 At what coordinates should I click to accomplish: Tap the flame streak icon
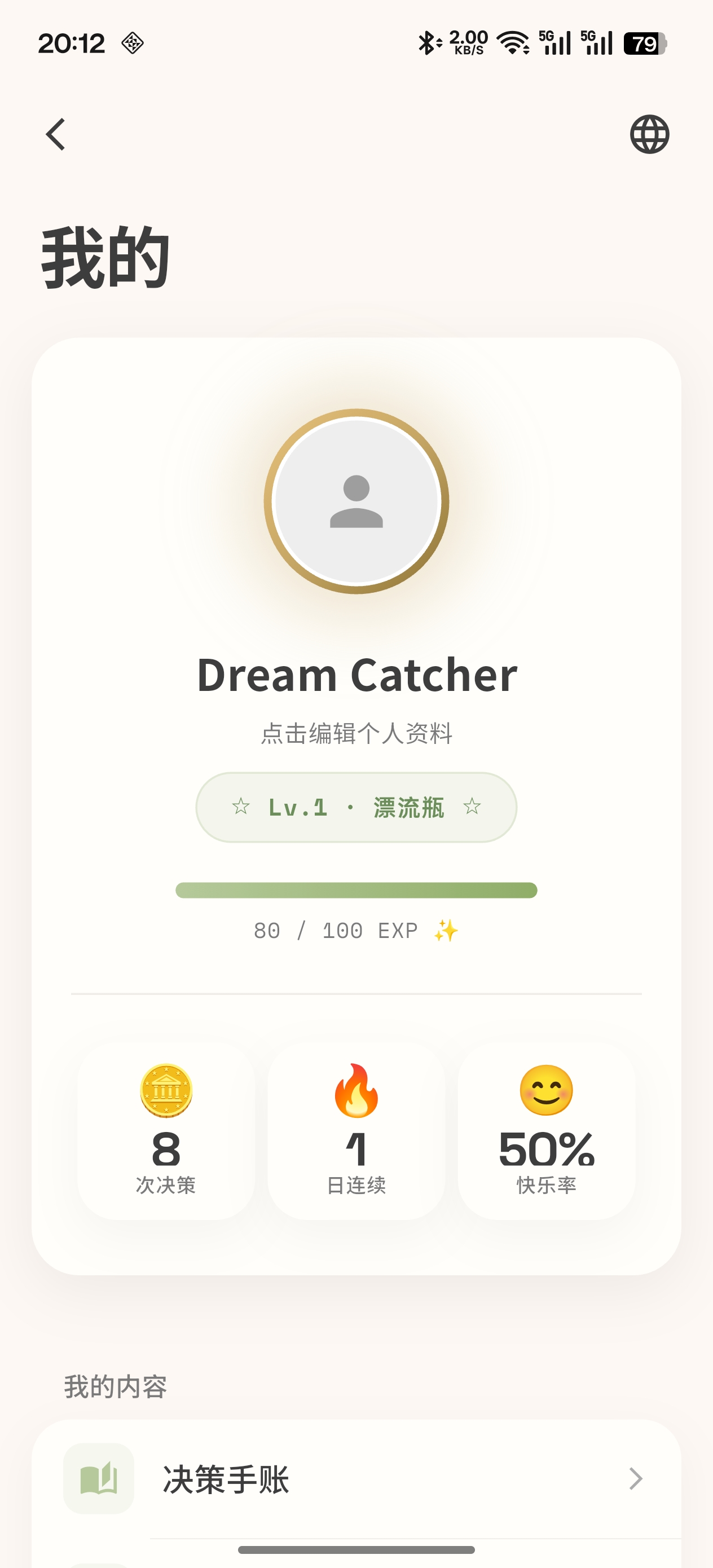[356, 1090]
